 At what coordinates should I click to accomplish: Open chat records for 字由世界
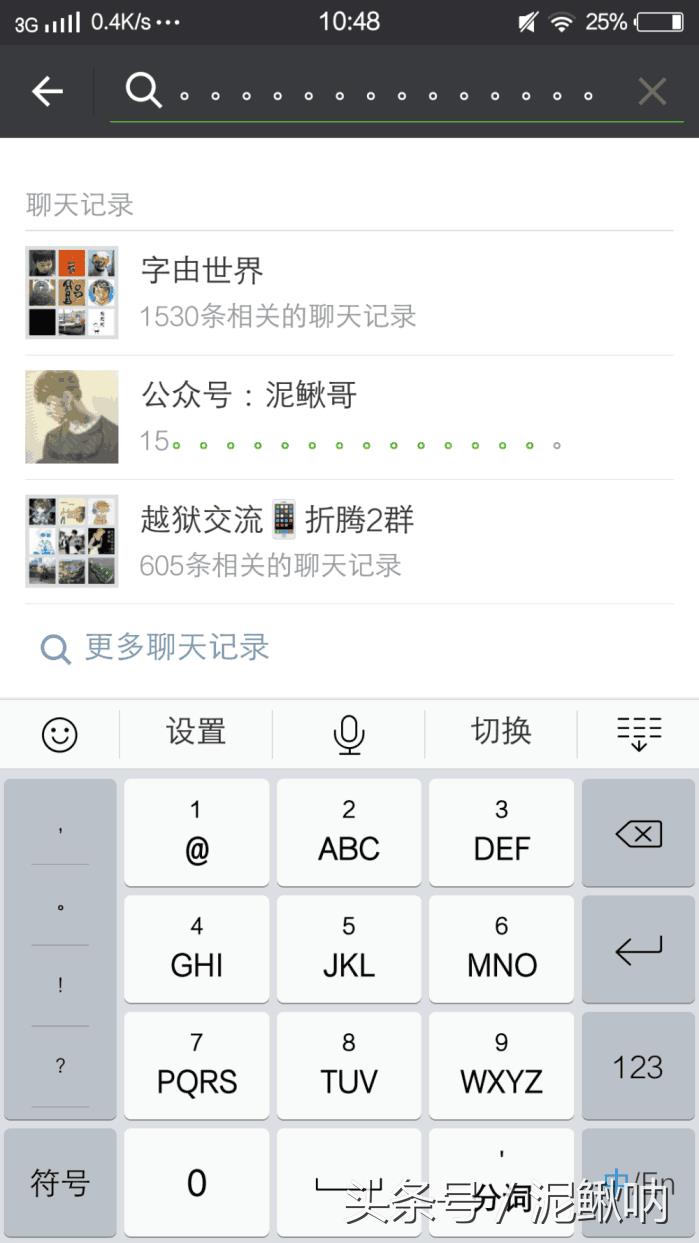coord(349,293)
